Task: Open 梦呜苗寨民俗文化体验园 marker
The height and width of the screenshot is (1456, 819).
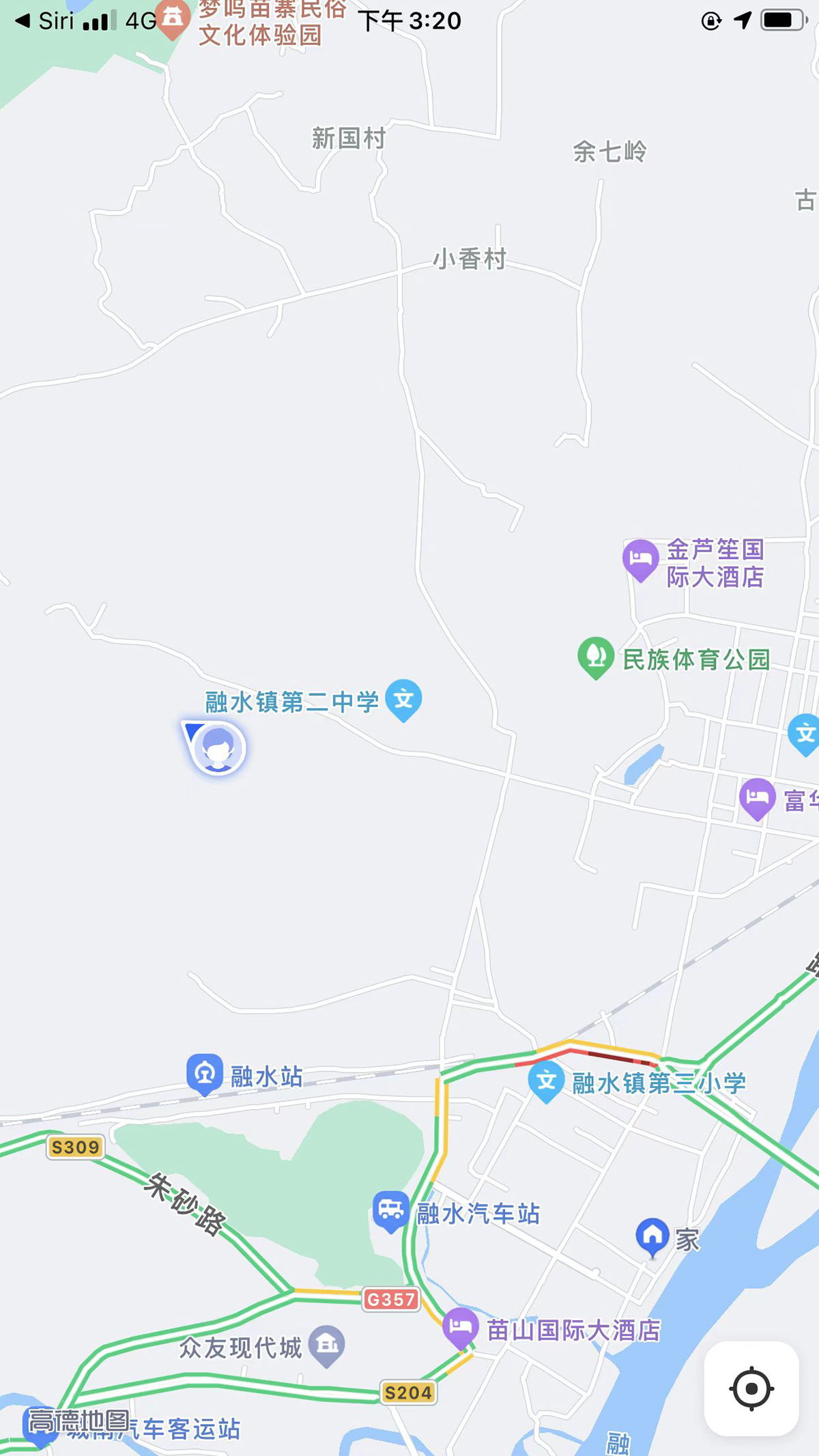Action: tap(173, 18)
